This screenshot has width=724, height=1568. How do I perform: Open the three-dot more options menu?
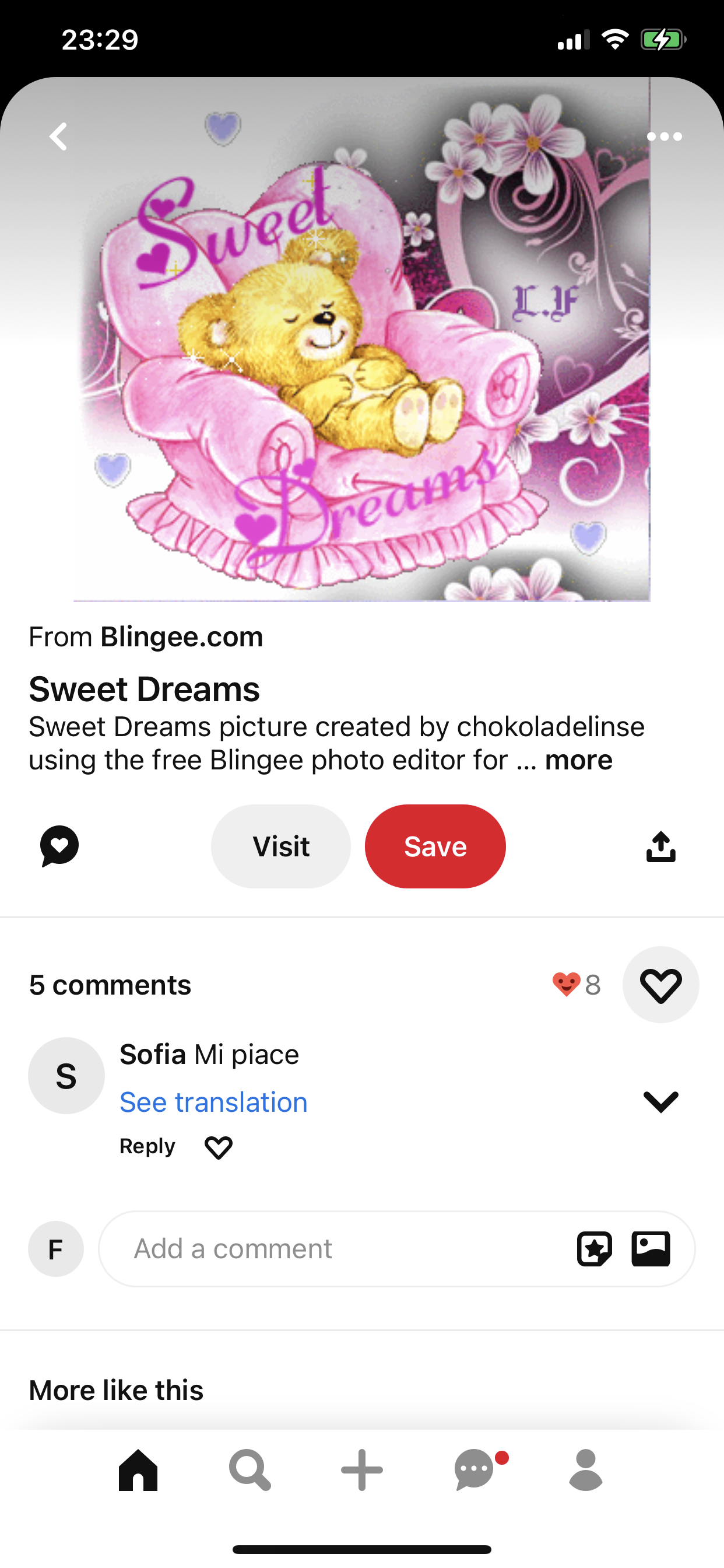coord(664,136)
